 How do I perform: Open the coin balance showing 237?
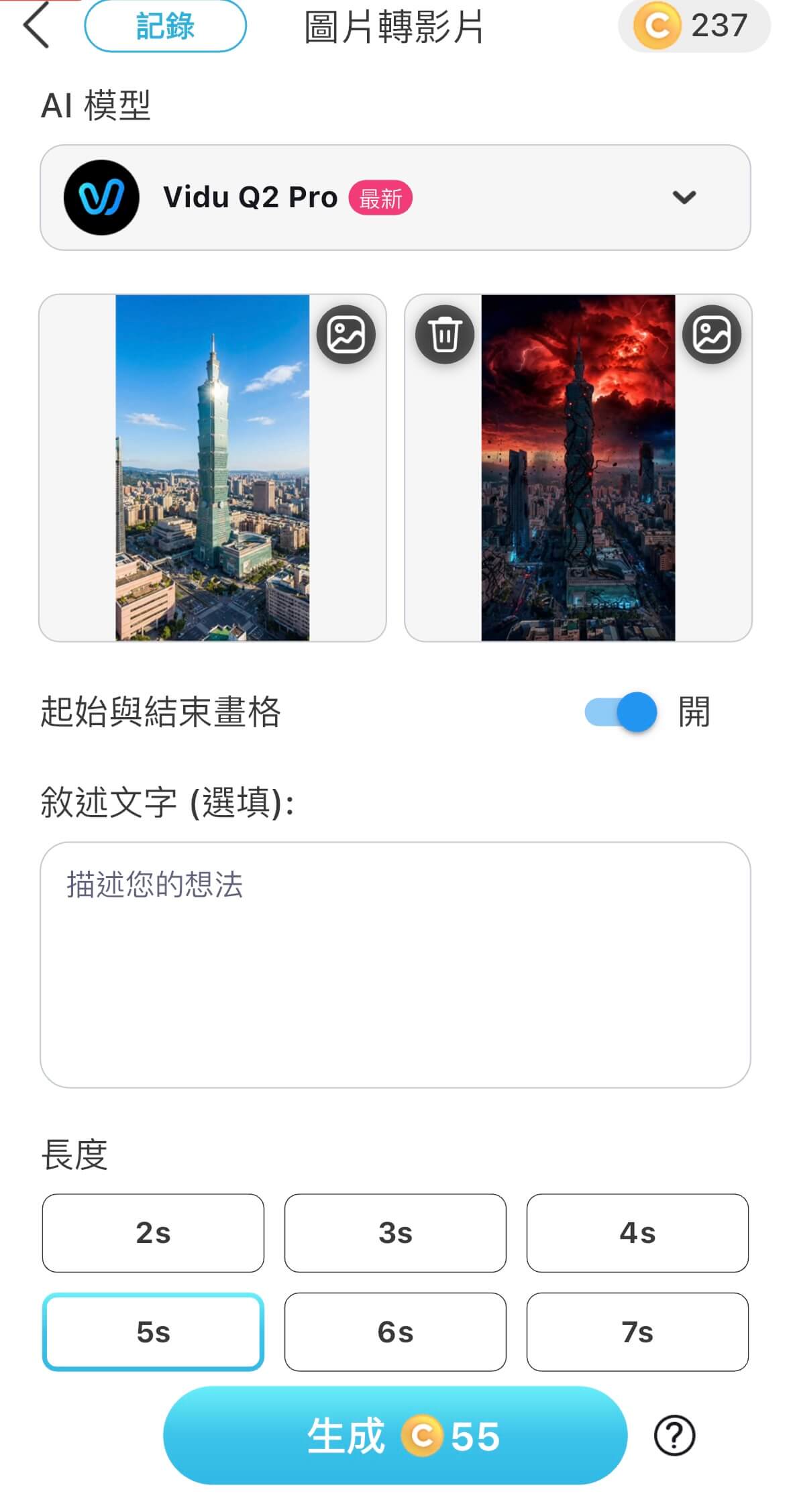pyautogui.click(x=694, y=26)
